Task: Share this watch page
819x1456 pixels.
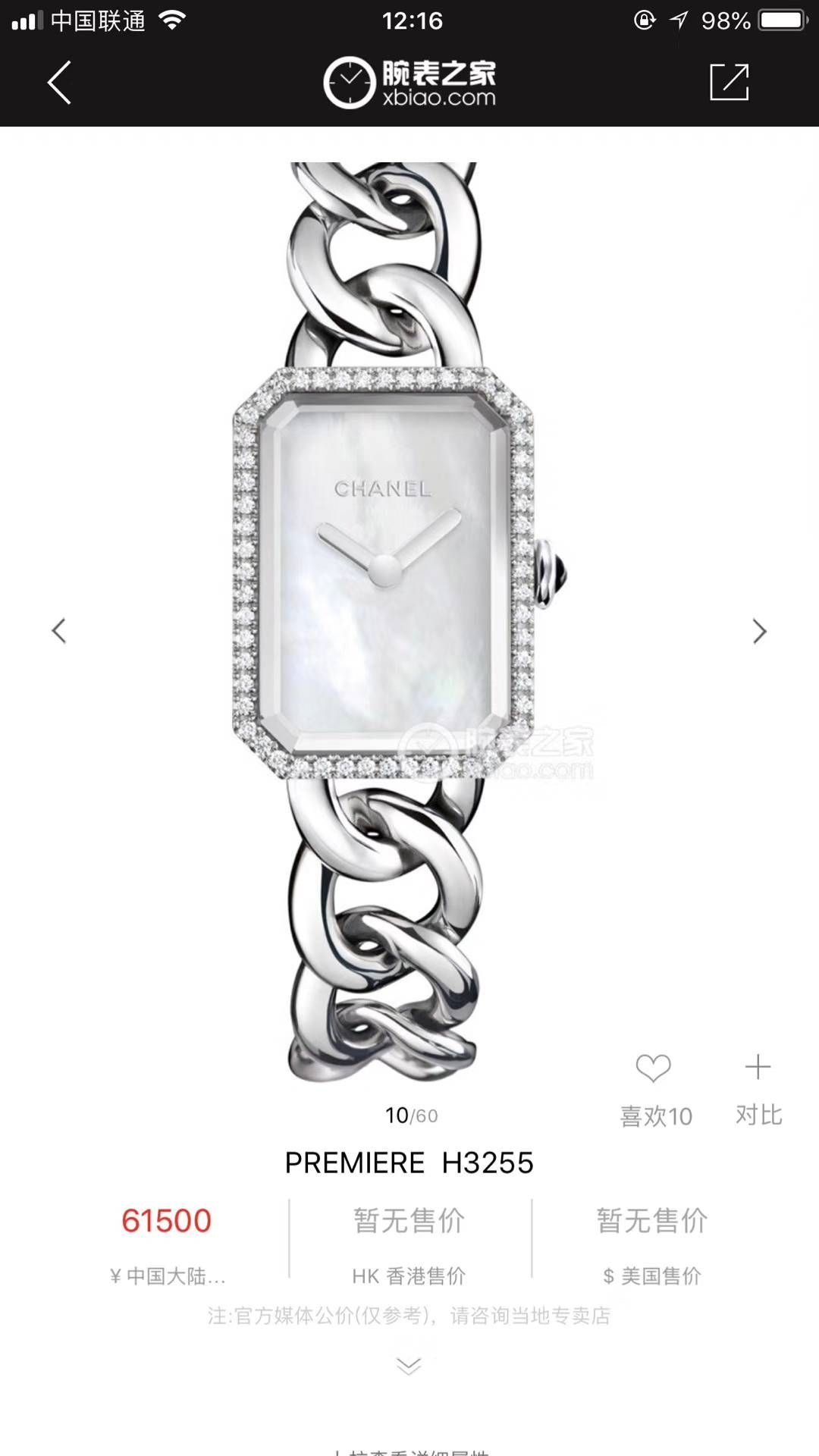Action: (x=729, y=83)
